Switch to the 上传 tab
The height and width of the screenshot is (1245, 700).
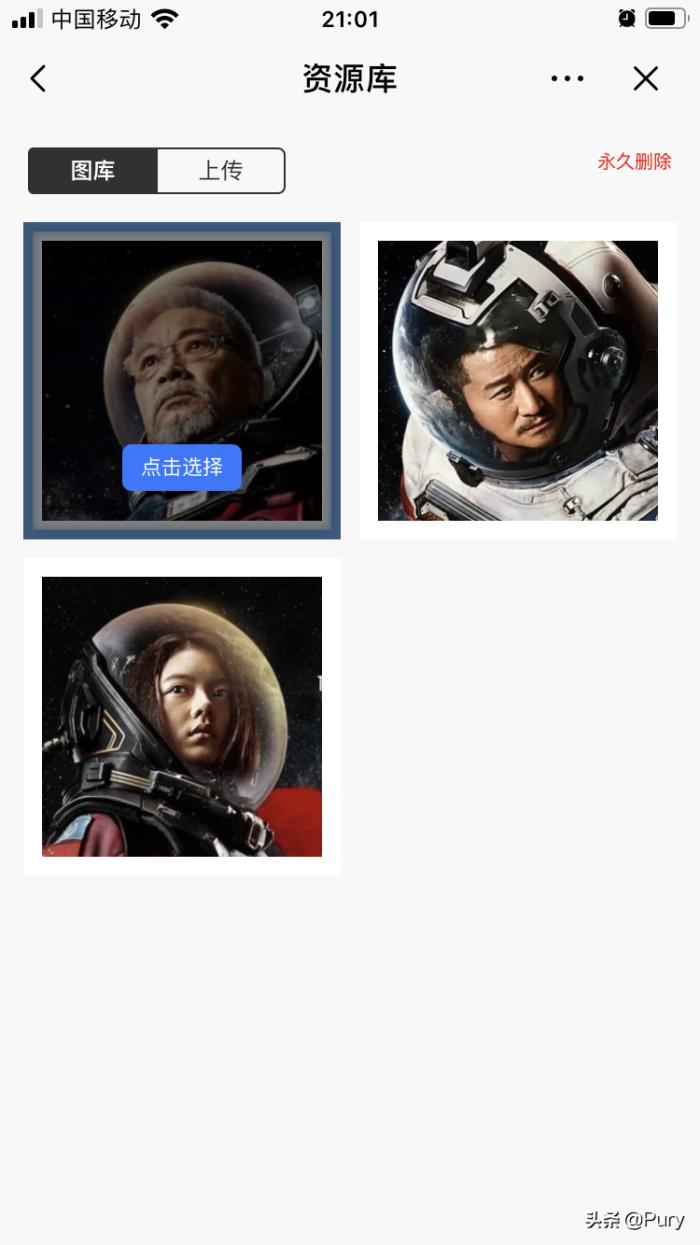point(220,171)
